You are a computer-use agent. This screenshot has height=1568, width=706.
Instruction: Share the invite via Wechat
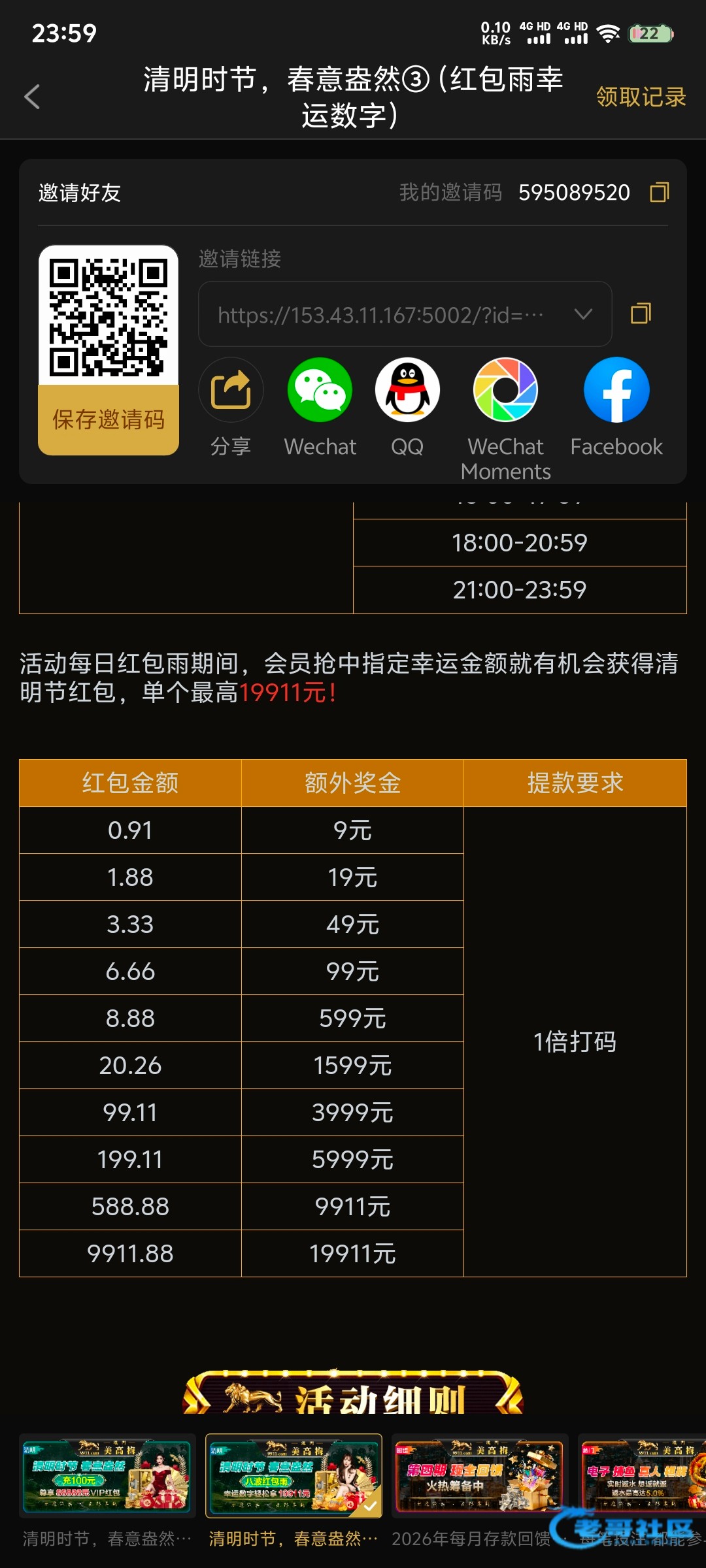tap(320, 391)
